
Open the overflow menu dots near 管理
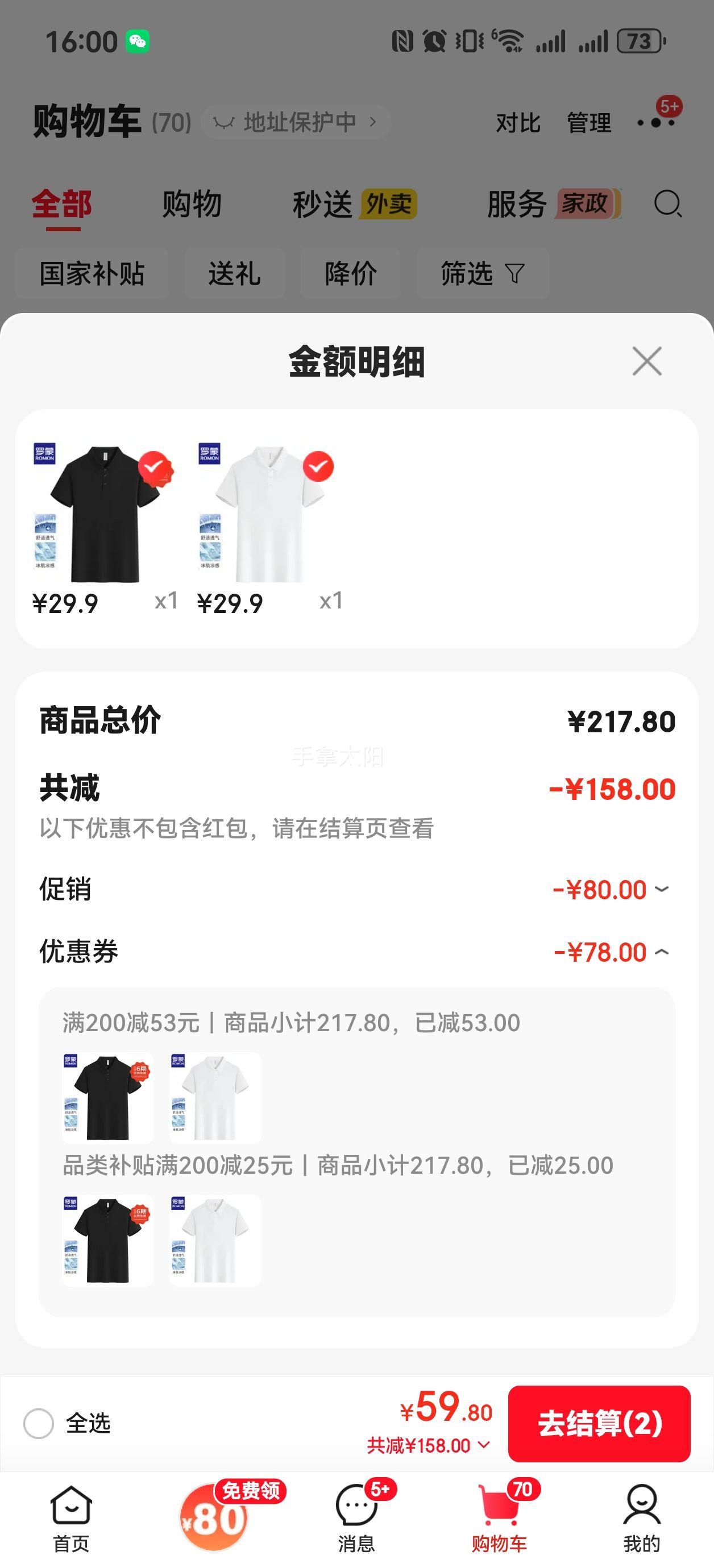[x=654, y=122]
